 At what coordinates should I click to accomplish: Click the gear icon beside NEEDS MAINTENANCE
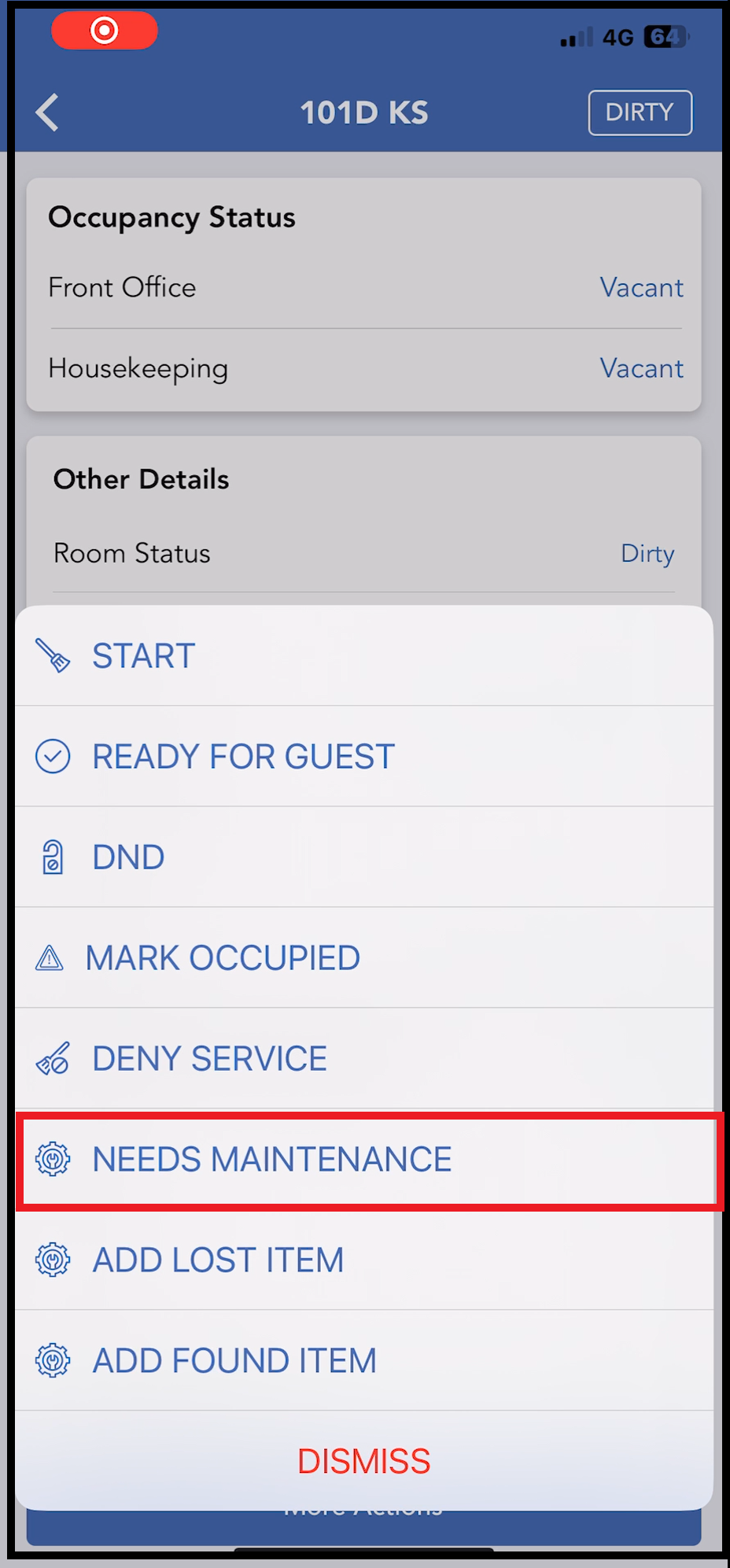[x=52, y=1159]
